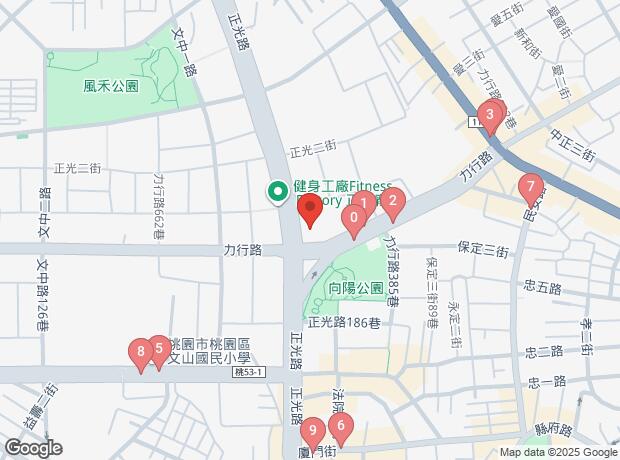Select marker number 3 near 力行路
Image resolution: width=620 pixels, height=460 pixels.
(x=489, y=116)
